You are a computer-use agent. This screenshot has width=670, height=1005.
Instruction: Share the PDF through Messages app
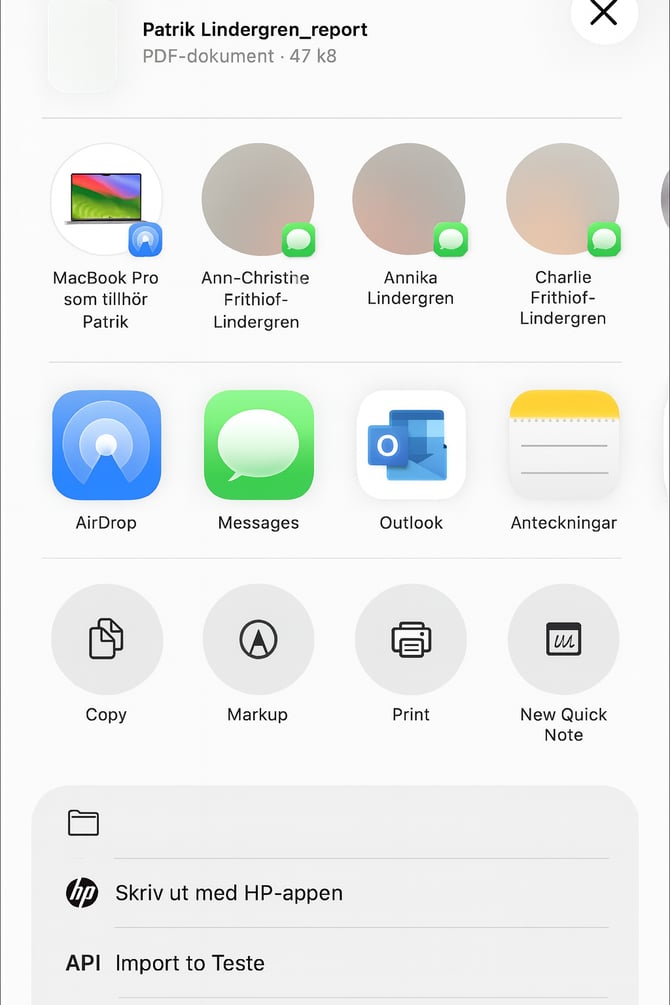(258, 445)
